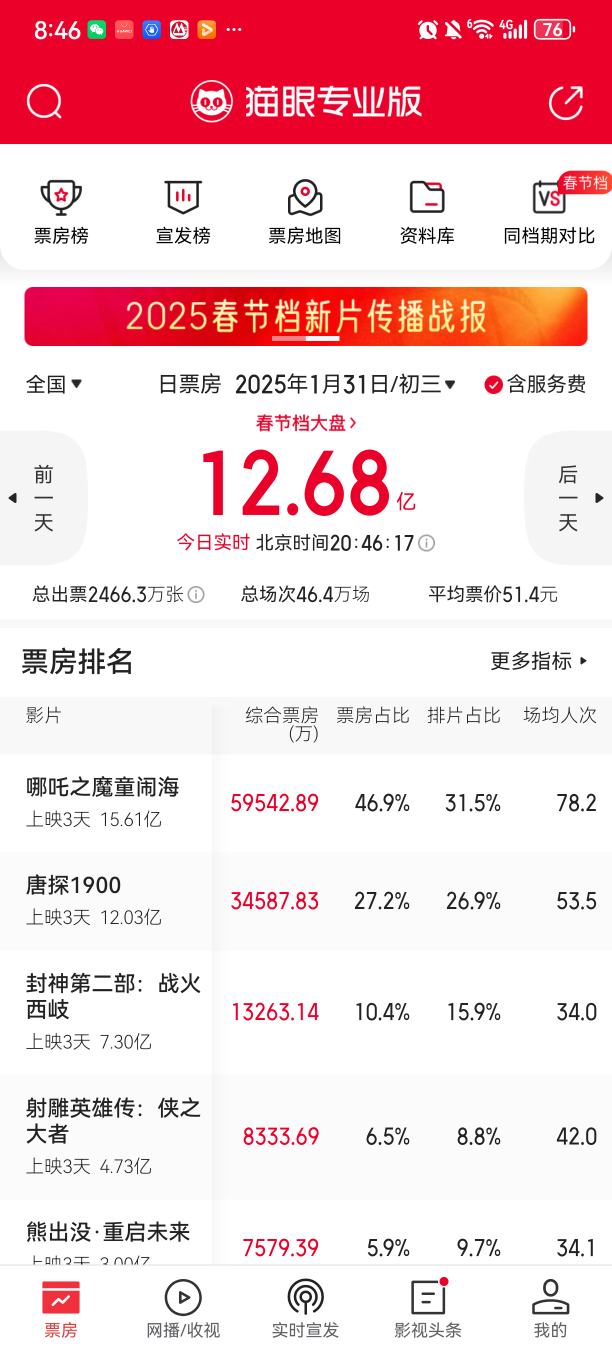Expand the 全国 region dropdown
This screenshot has height=1350, width=612.
pyautogui.click(x=54, y=384)
